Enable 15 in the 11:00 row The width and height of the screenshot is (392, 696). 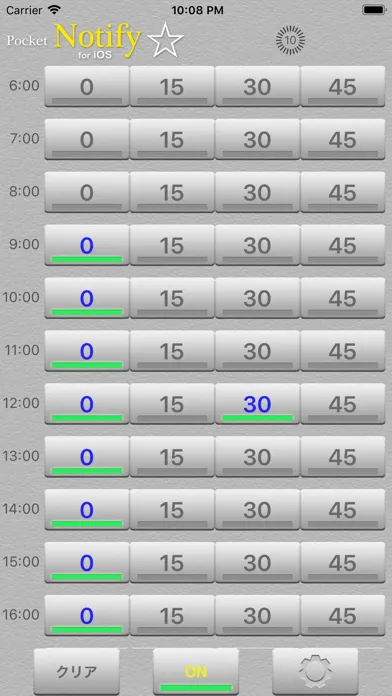point(172,351)
